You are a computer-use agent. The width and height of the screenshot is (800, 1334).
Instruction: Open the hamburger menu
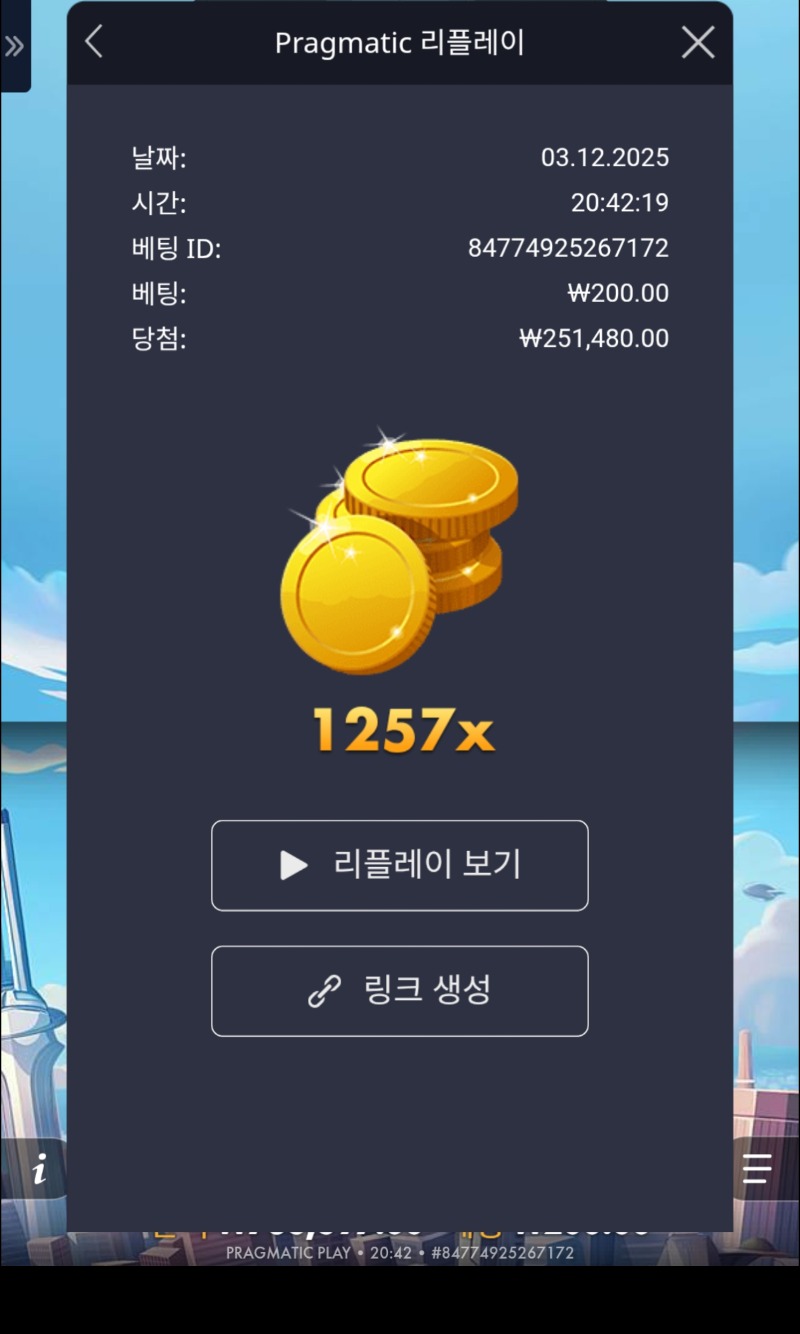[x=757, y=1168]
